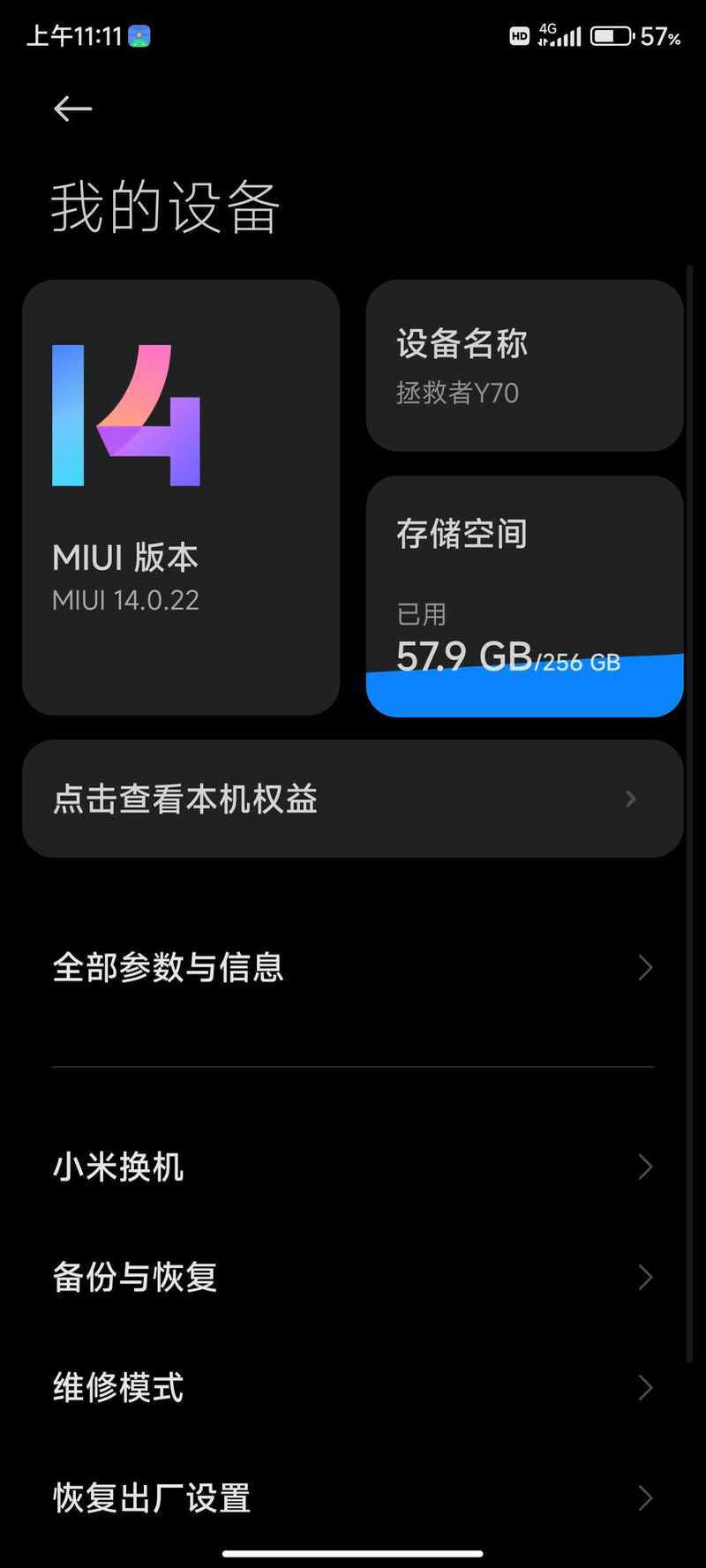Go back using the top arrow
Viewport: 706px width, 1568px height.
[72, 109]
